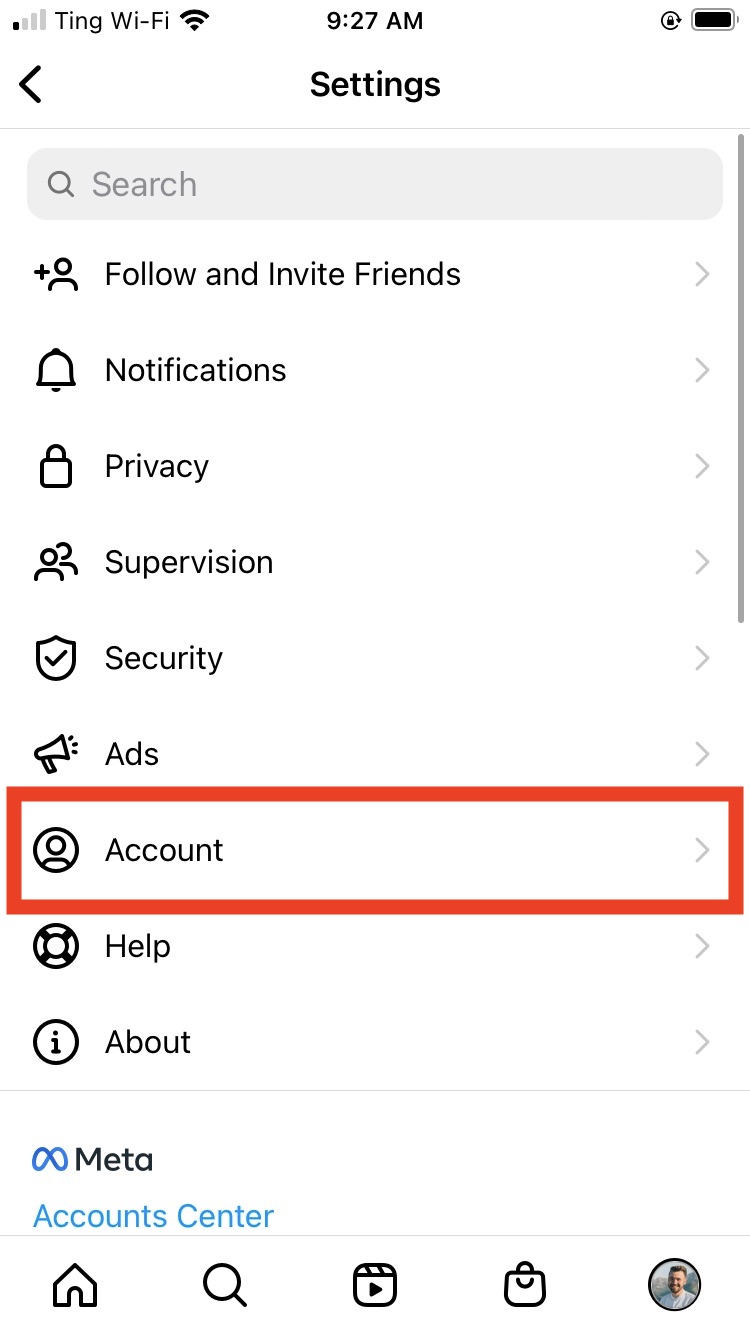Go back from Settings
Viewport: 750px width, 1334px height.
(x=31, y=85)
